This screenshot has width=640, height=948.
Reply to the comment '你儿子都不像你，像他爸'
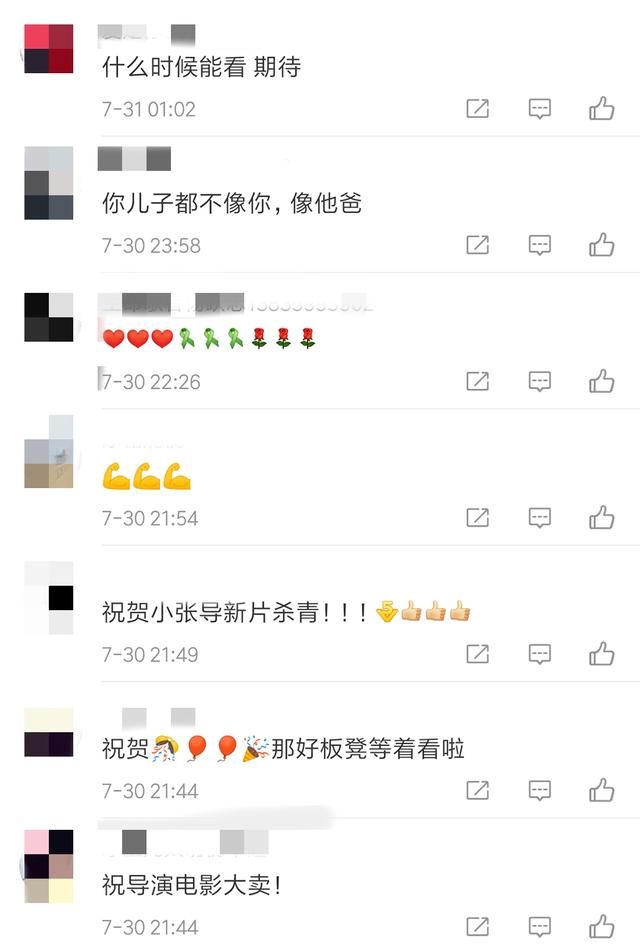[x=539, y=245]
